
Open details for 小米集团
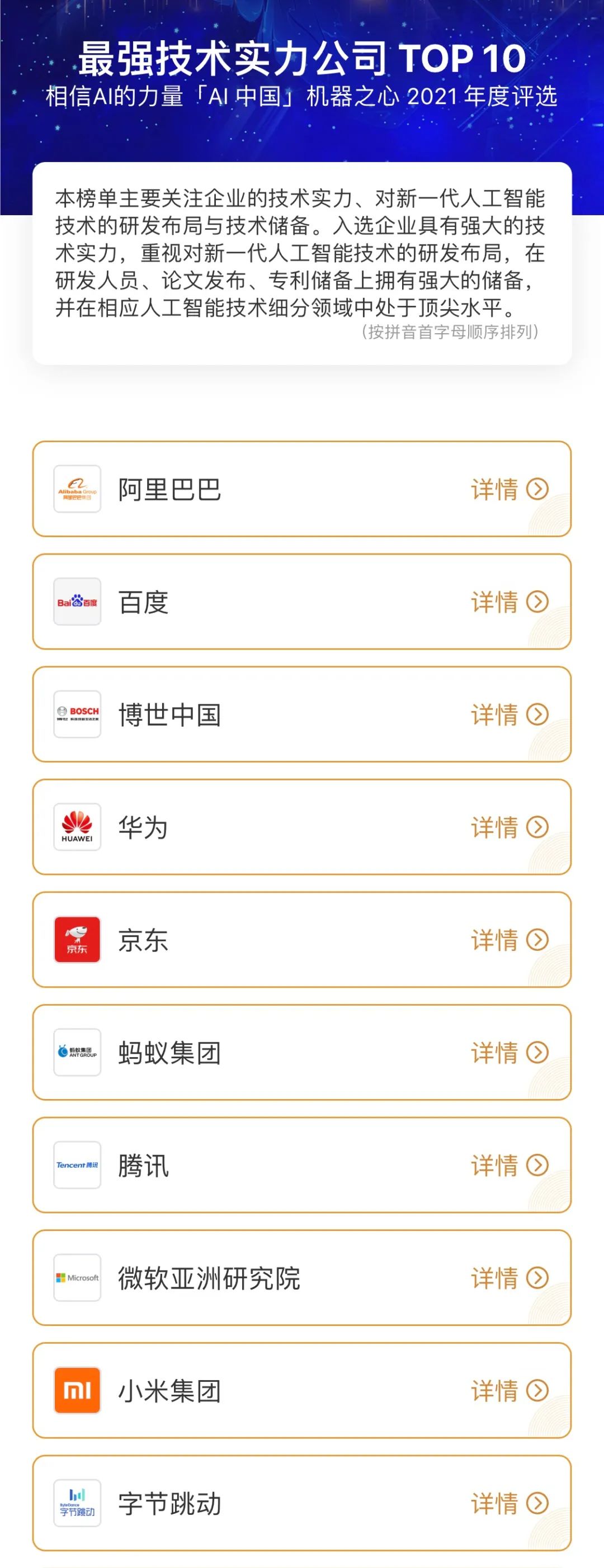point(509,1390)
